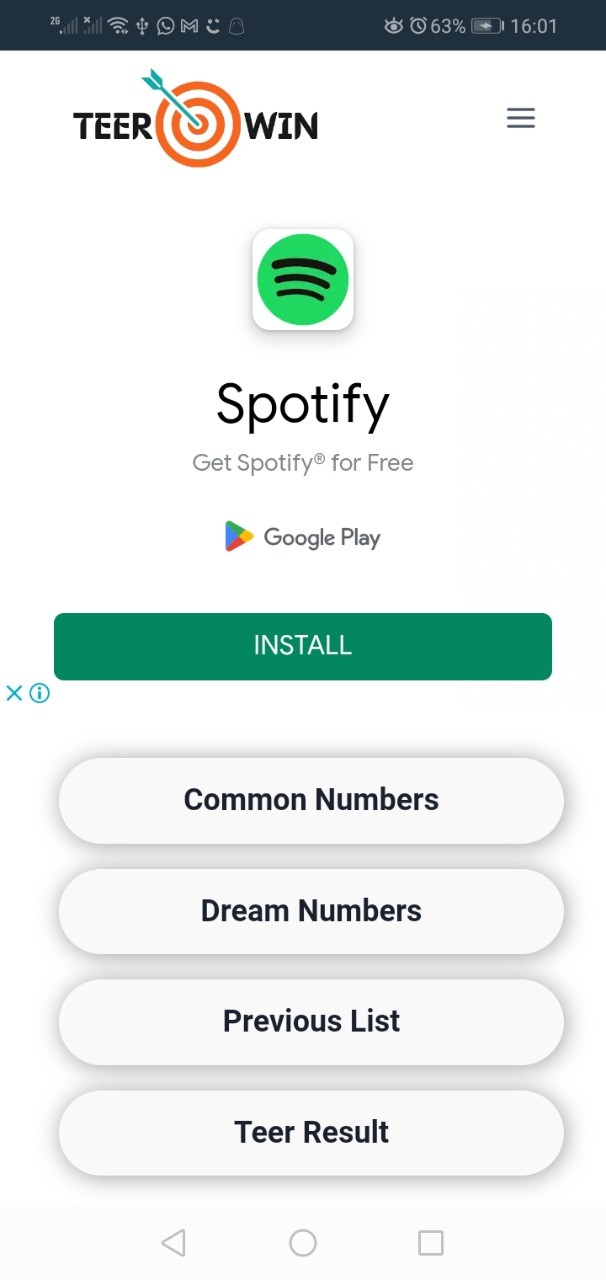The width and height of the screenshot is (606, 1280).
Task: Go back using the system back button
Action: [x=173, y=1243]
